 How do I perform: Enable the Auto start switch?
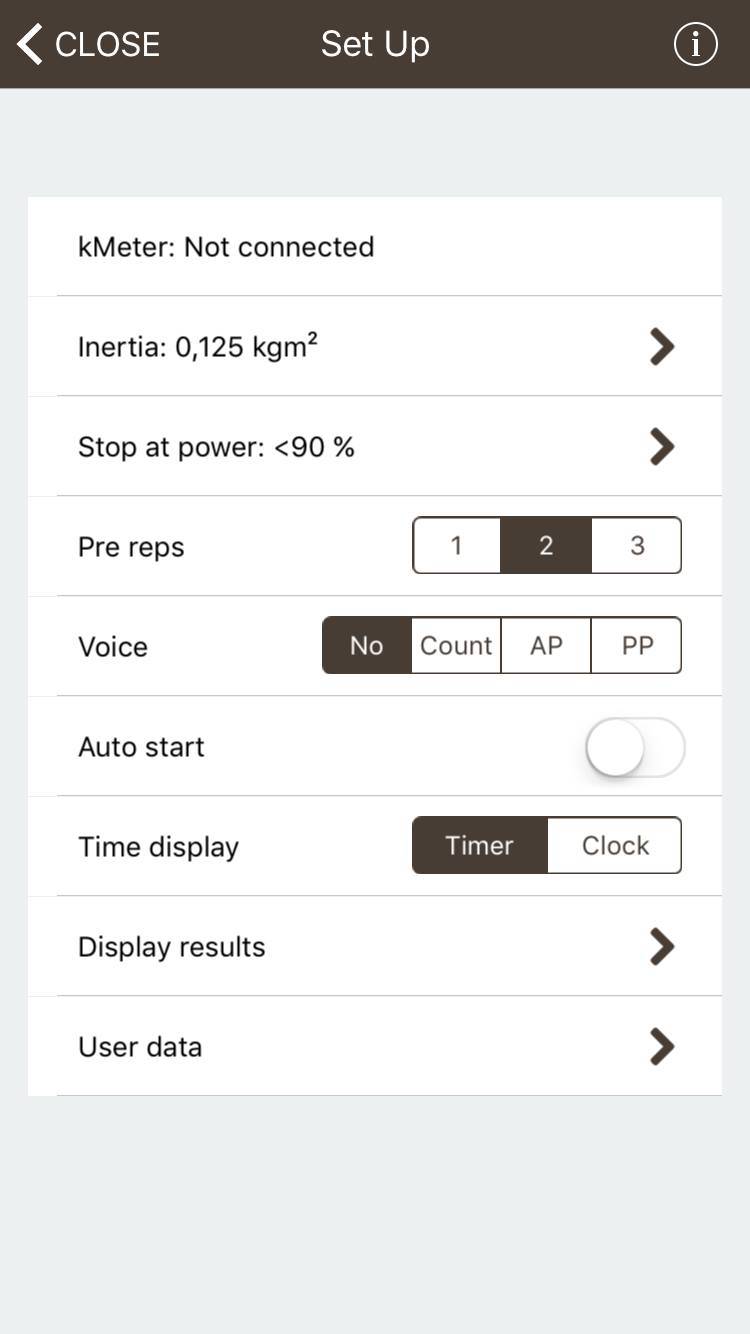(635, 747)
